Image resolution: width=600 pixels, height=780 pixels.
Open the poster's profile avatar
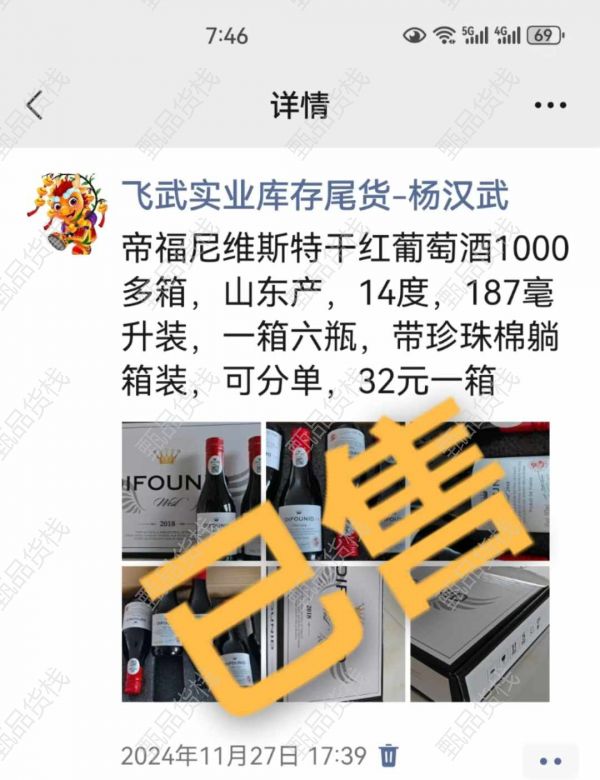pyautogui.click(x=67, y=213)
